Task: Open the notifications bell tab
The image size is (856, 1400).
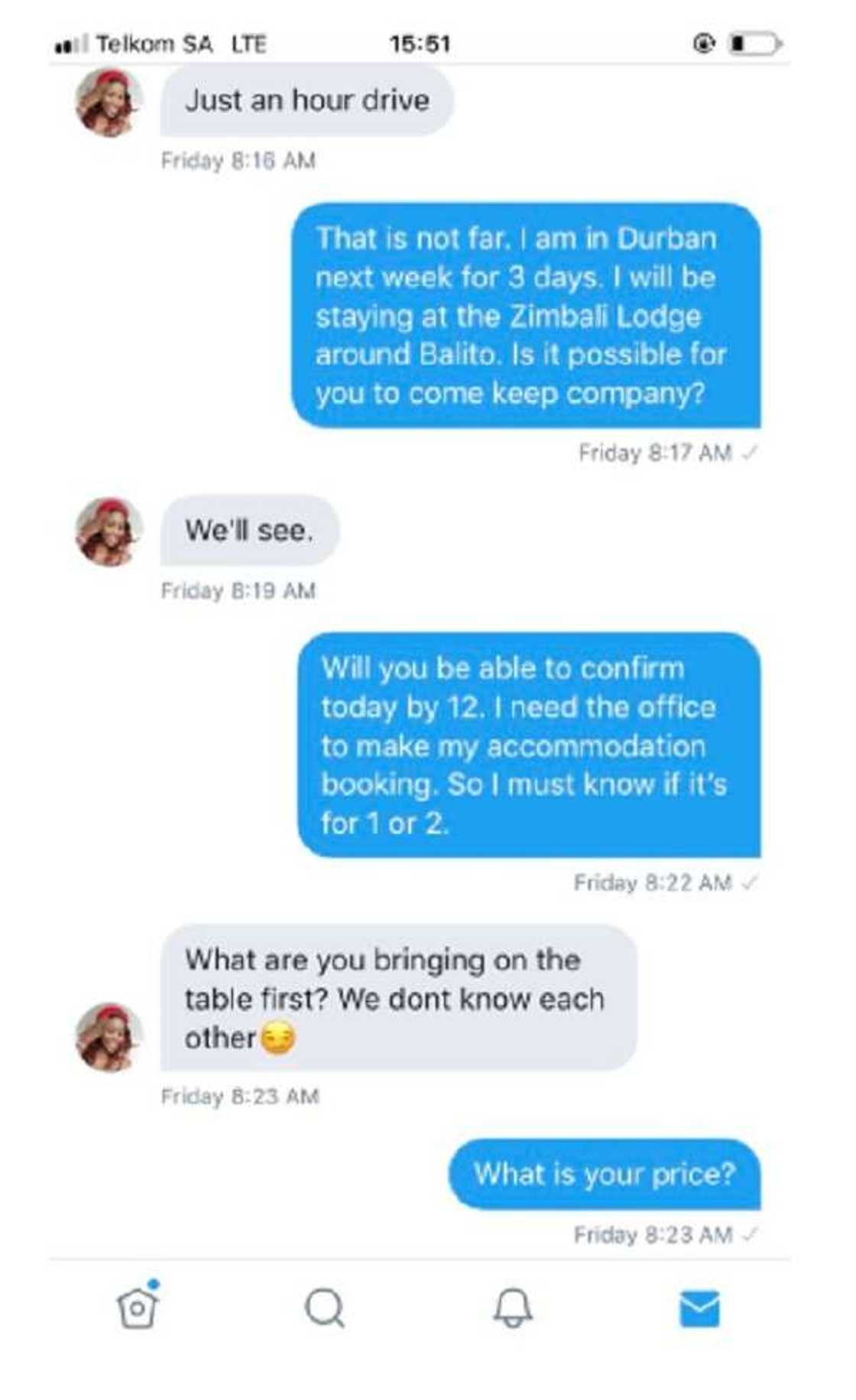Action: pyautogui.click(x=512, y=1308)
